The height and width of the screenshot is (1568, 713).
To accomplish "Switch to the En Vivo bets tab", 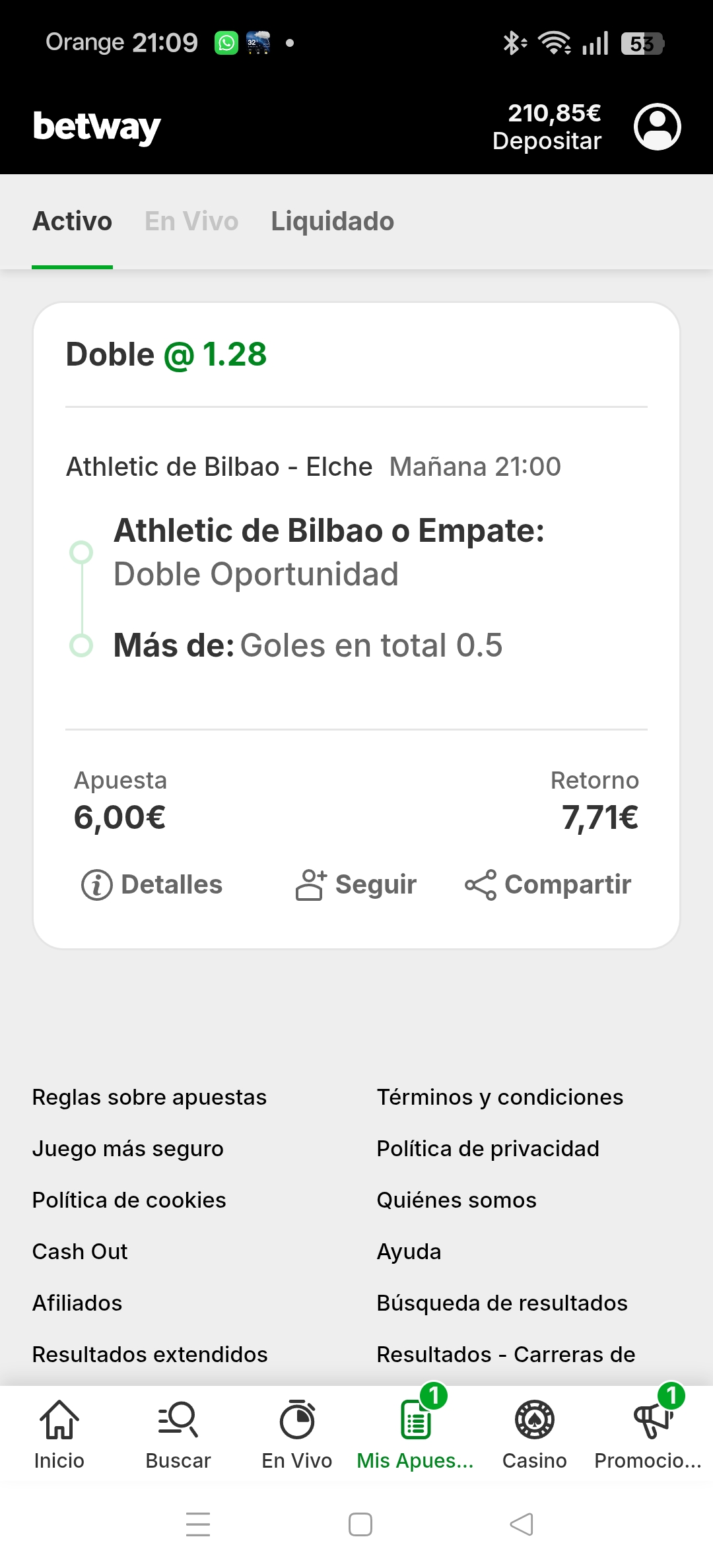I will tap(191, 222).
